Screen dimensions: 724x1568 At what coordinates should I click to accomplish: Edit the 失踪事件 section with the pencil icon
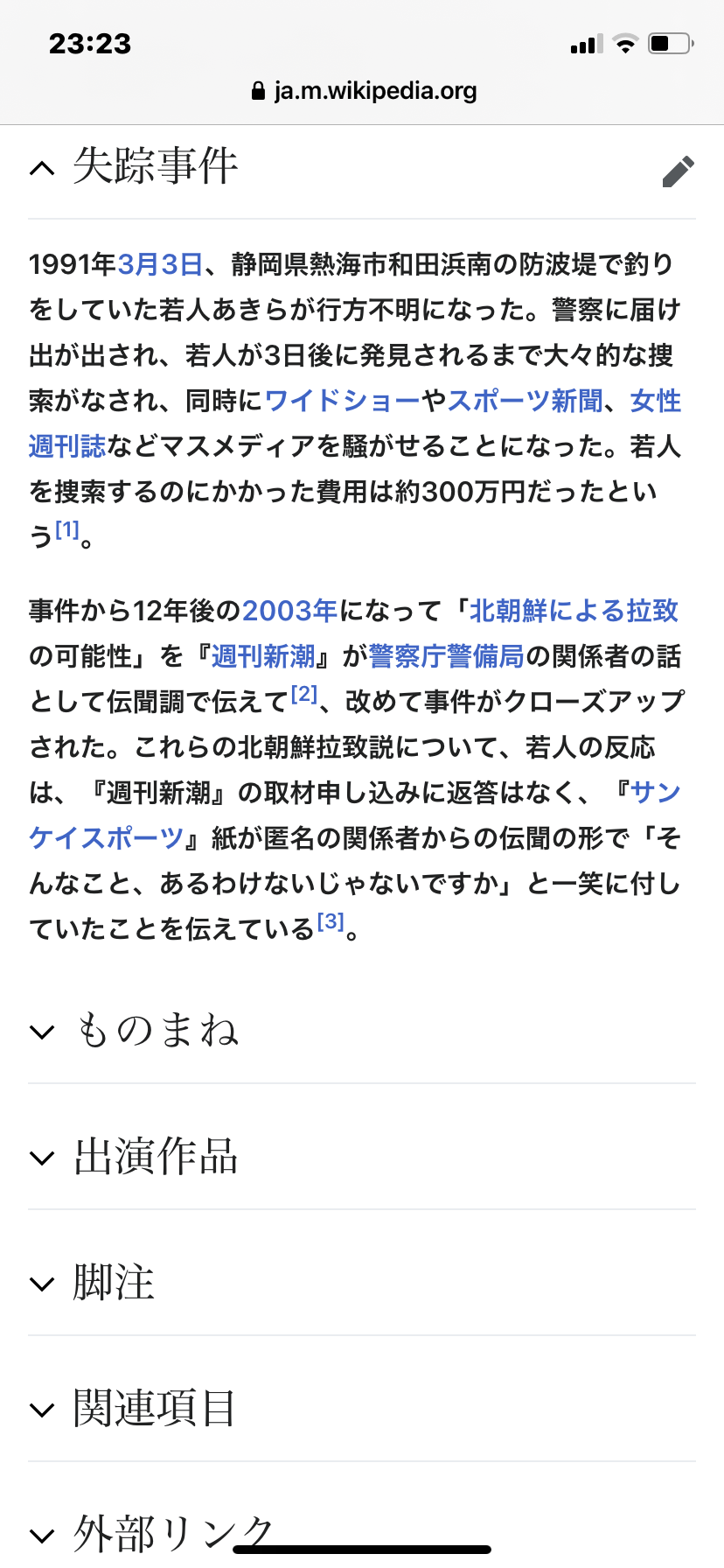tap(678, 171)
